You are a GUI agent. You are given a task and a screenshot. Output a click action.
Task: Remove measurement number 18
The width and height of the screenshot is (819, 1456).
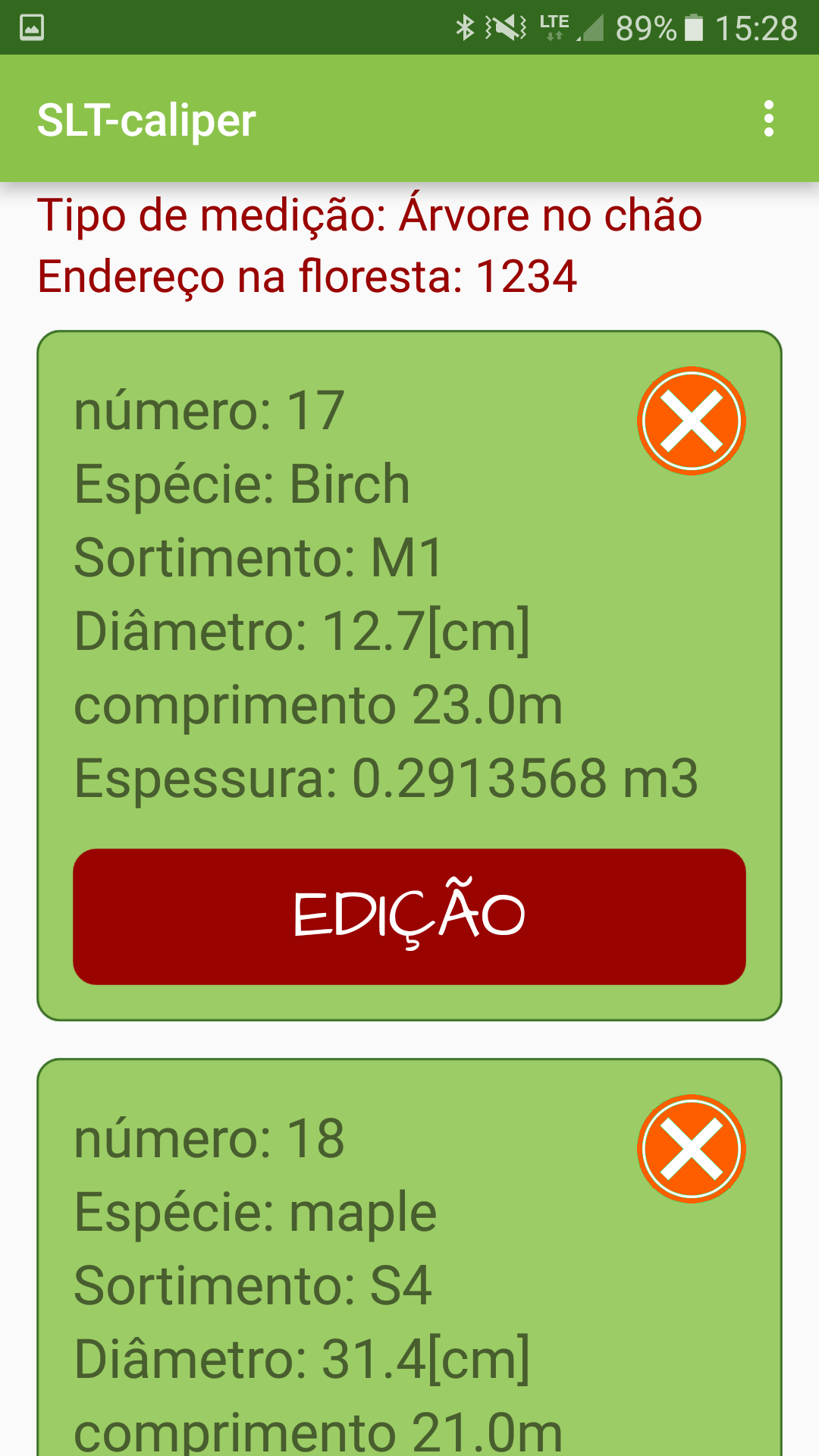click(x=691, y=1149)
